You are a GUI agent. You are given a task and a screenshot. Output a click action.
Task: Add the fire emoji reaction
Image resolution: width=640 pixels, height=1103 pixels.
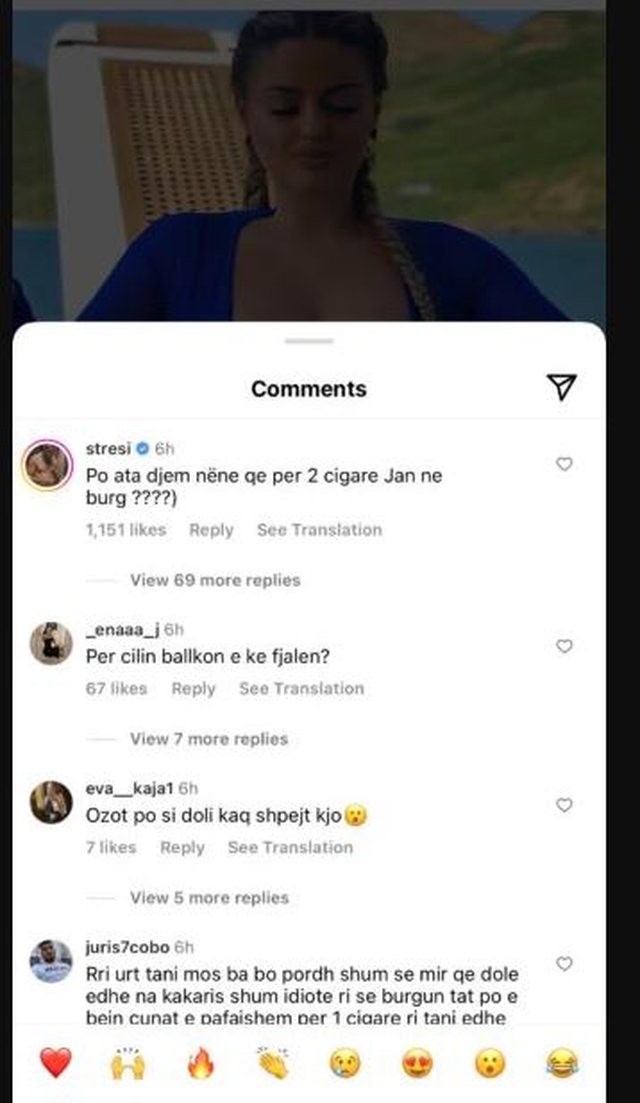coord(201,1063)
